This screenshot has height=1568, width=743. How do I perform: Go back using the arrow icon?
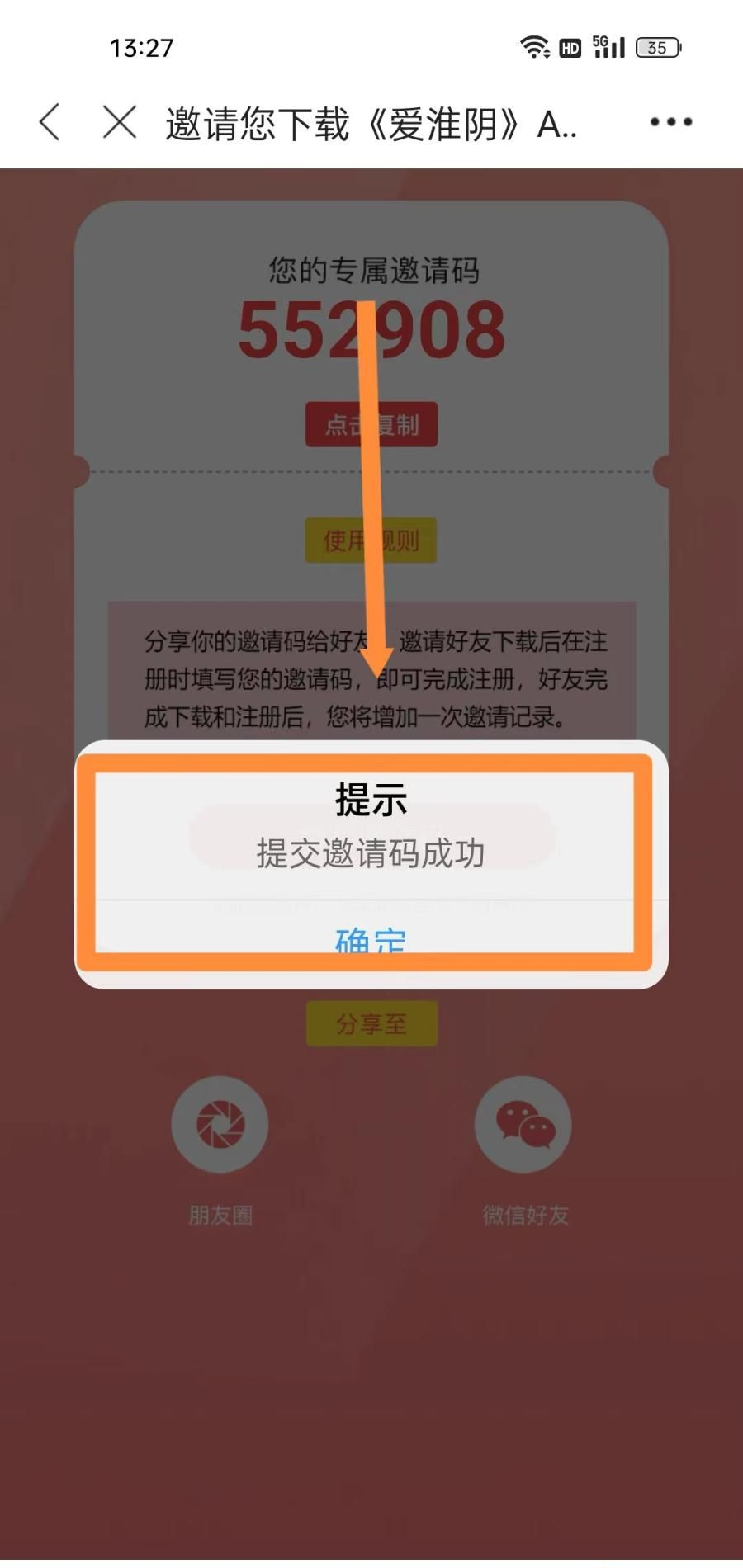click(x=50, y=122)
